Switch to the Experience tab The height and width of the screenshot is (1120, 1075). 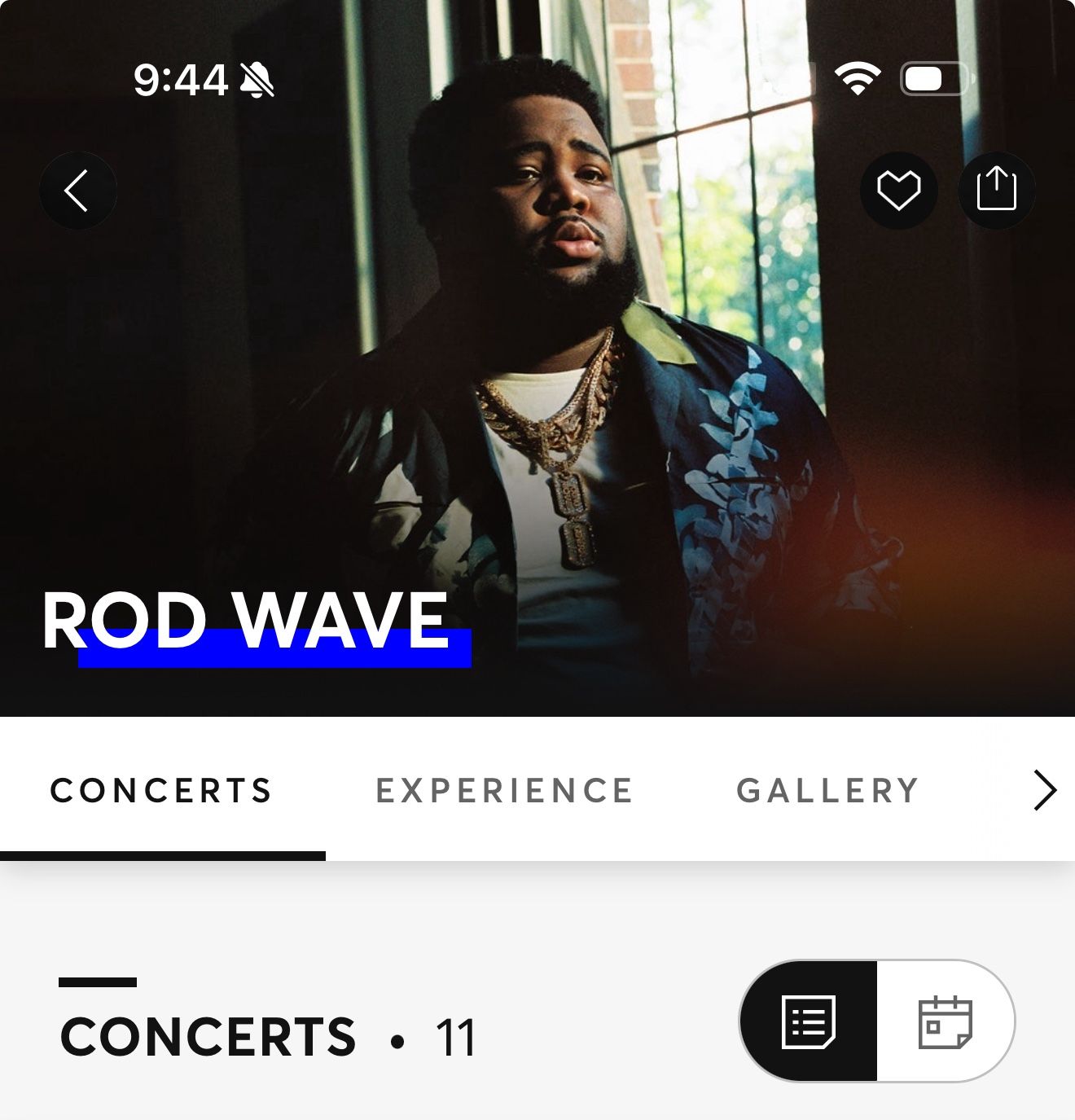[503, 789]
